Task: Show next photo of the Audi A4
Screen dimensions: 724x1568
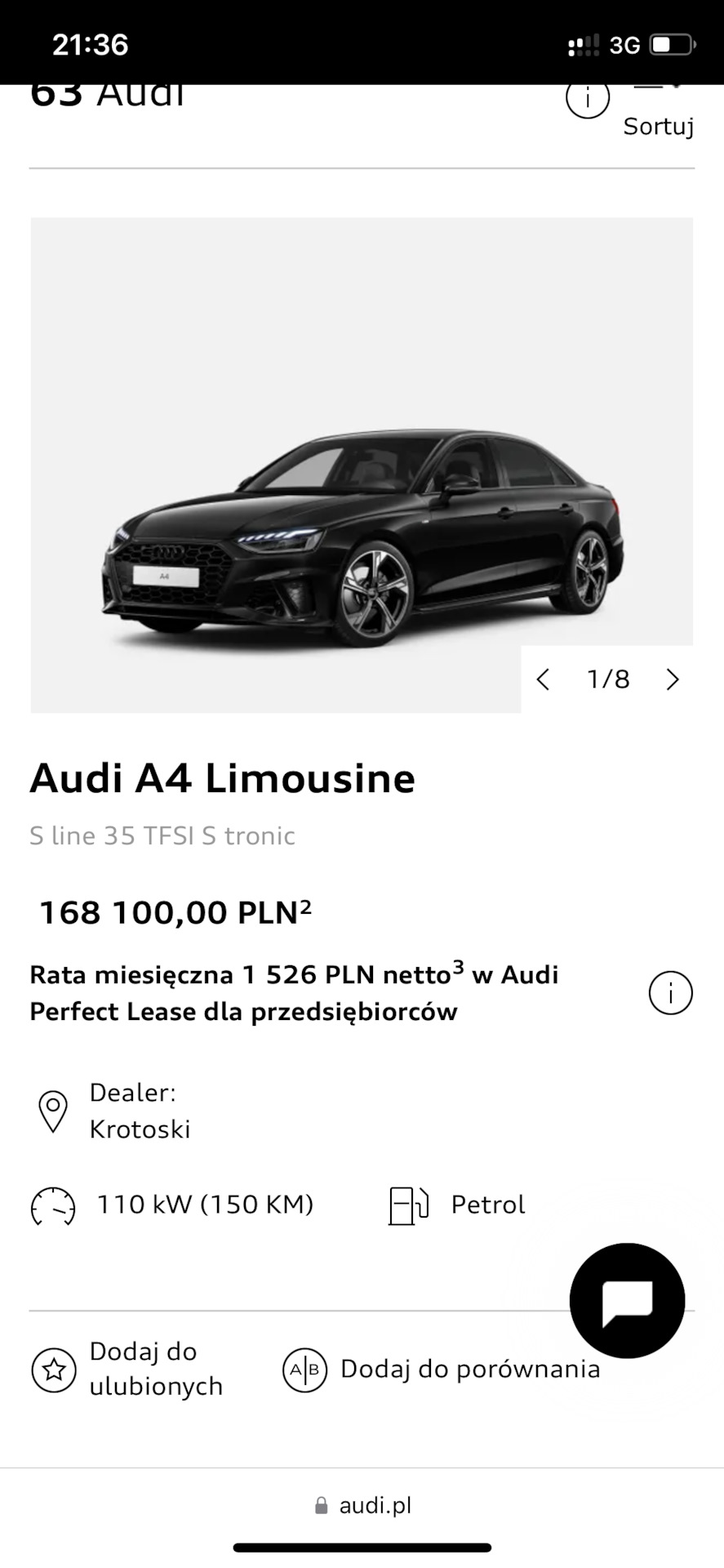Action: click(x=673, y=679)
